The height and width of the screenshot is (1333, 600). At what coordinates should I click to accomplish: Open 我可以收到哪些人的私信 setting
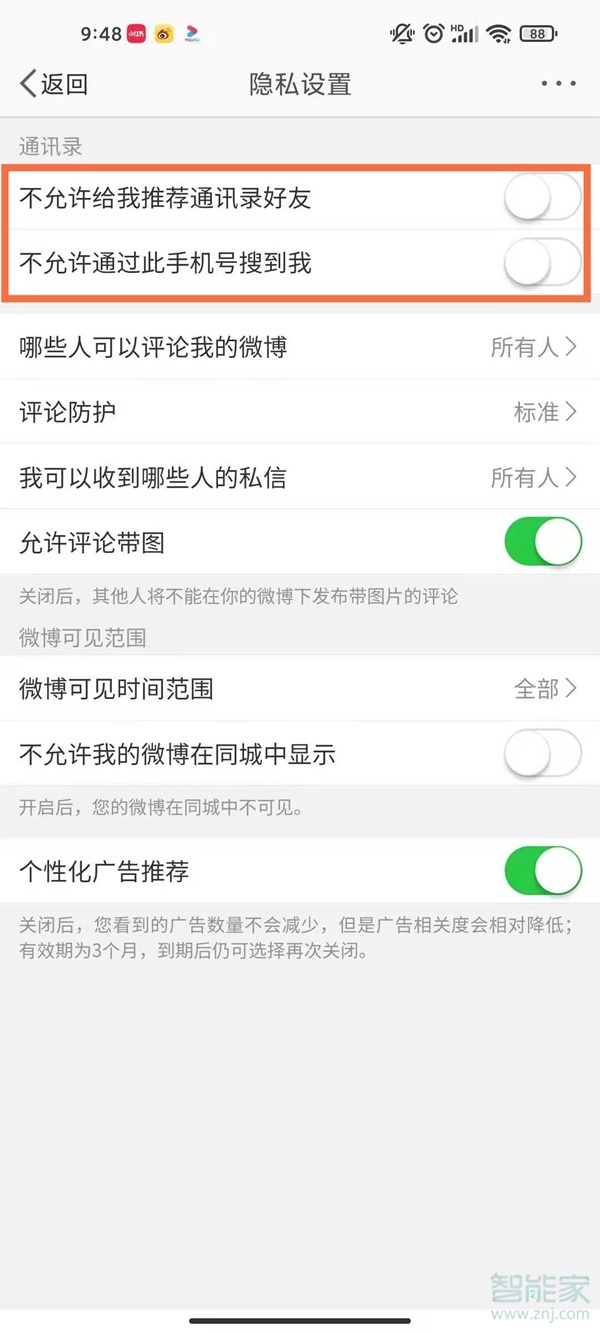pos(300,478)
